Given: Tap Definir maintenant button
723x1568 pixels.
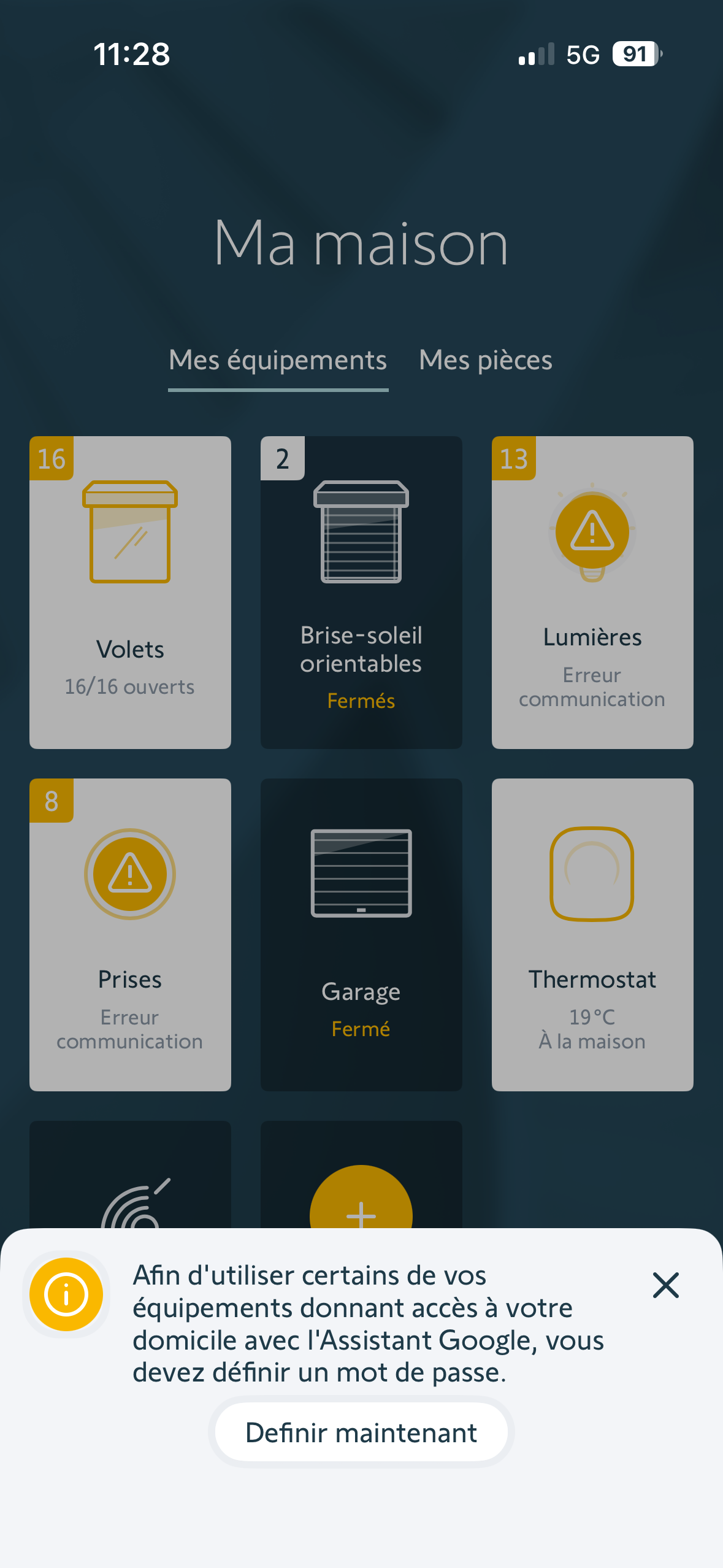Looking at the screenshot, I should point(361,1432).
